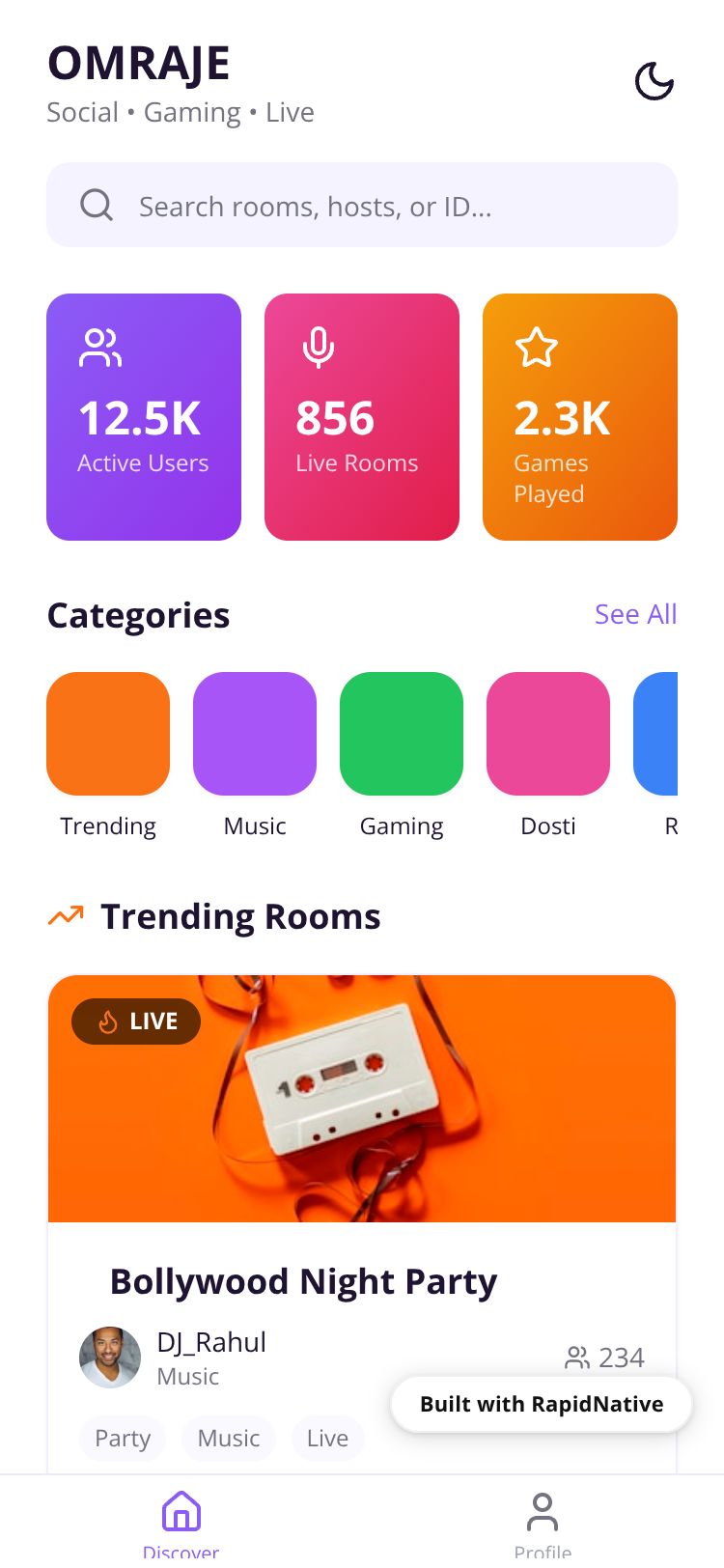724x1568 pixels.
Task: Open See All categories
Action: pos(635,614)
